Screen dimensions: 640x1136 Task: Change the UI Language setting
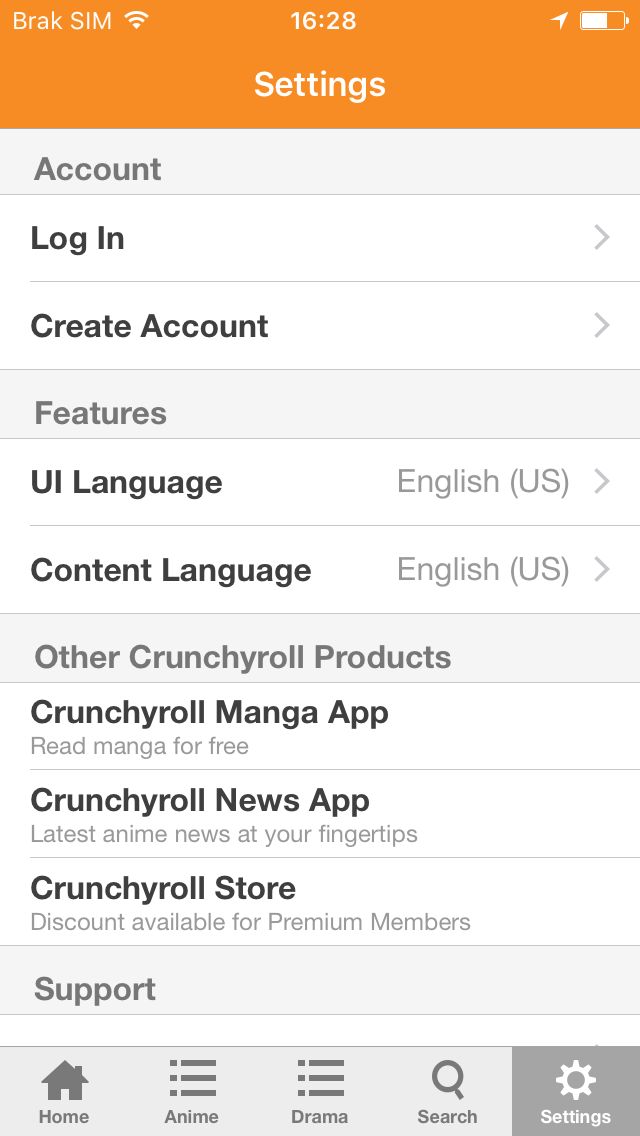(320, 482)
